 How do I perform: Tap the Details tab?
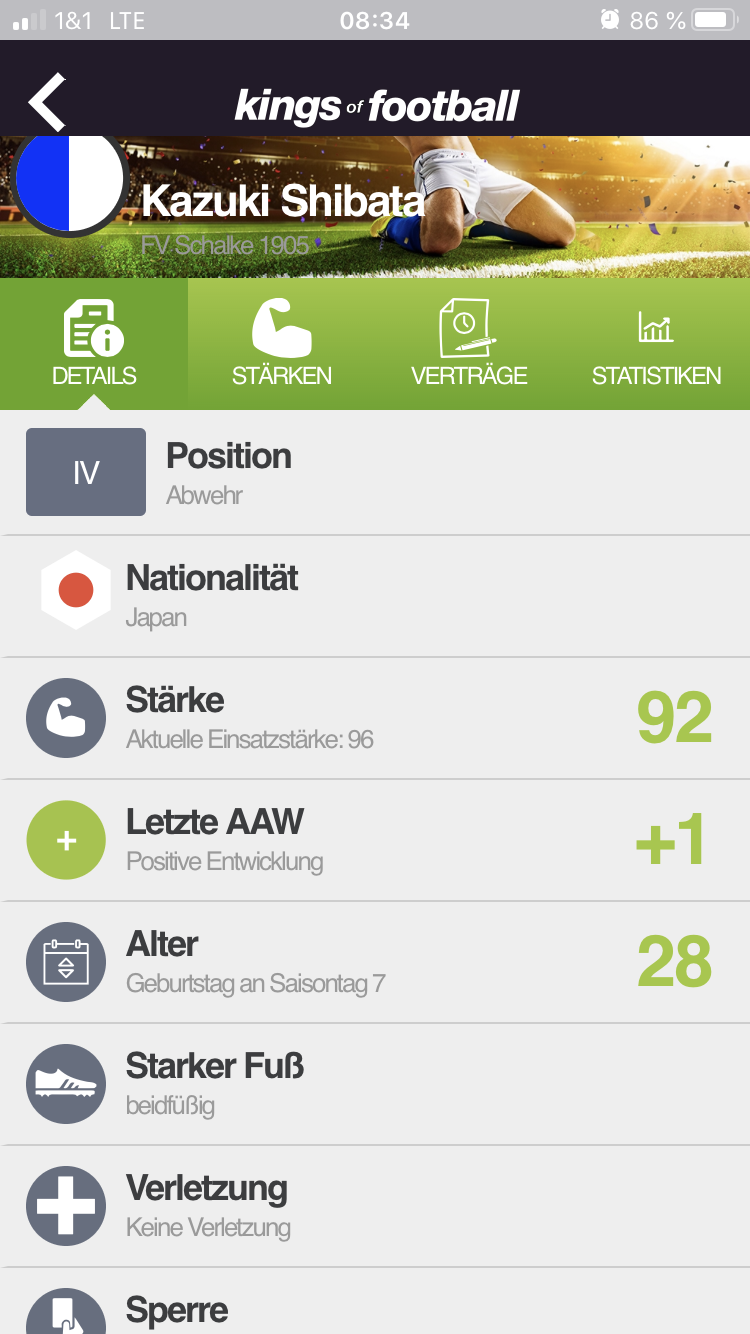94,344
